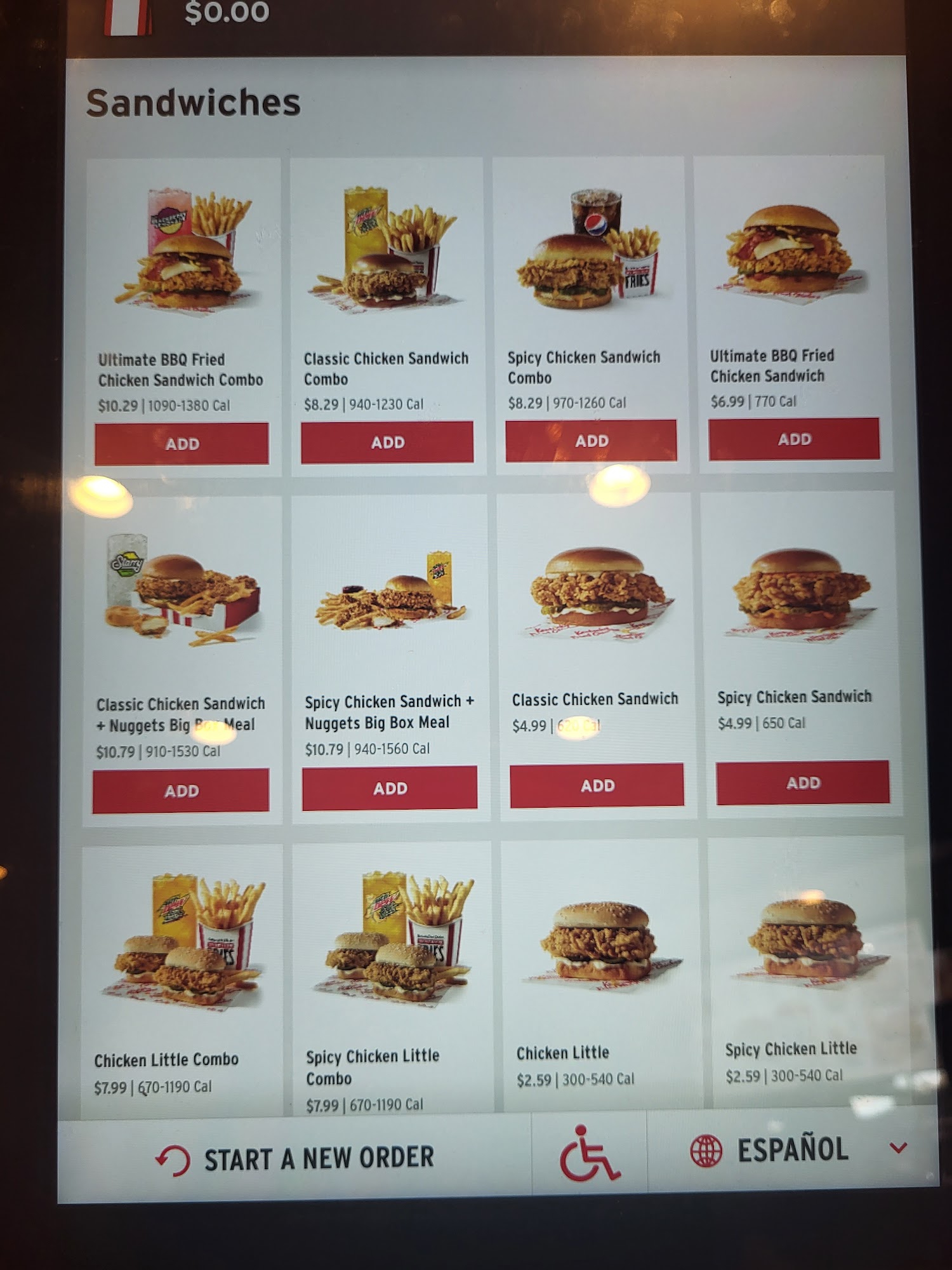Add the Spicy Chicken Sandwich Combo
The width and height of the screenshot is (952, 1270).
pyautogui.click(x=591, y=441)
